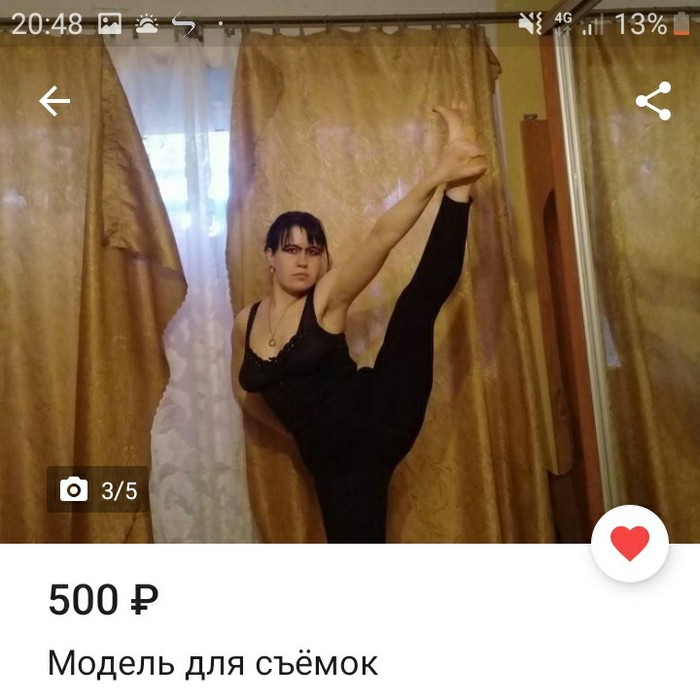Share this listing
The width and height of the screenshot is (700, 700).
[653, 101]
